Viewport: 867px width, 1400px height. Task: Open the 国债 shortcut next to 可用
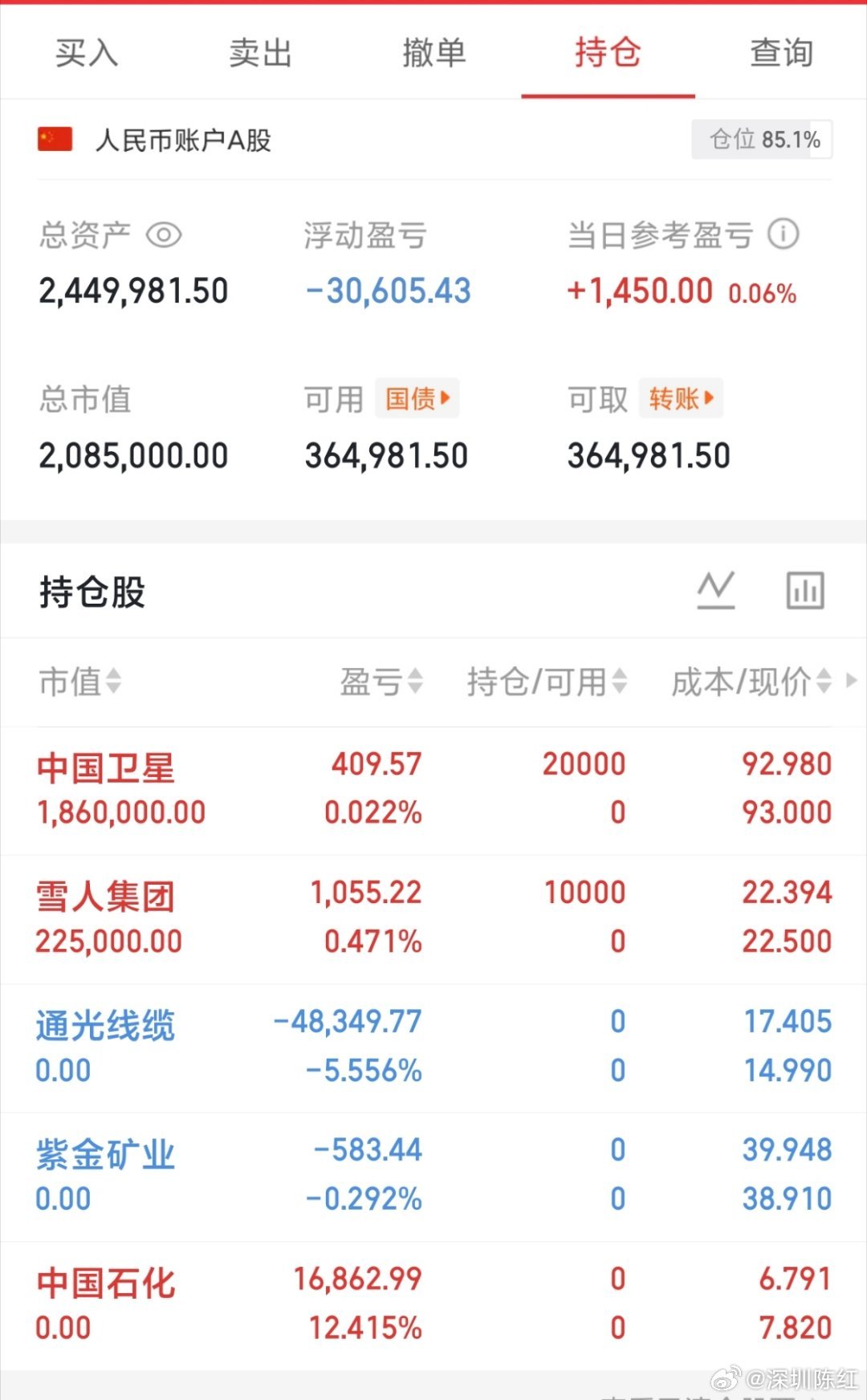(417, 399)
